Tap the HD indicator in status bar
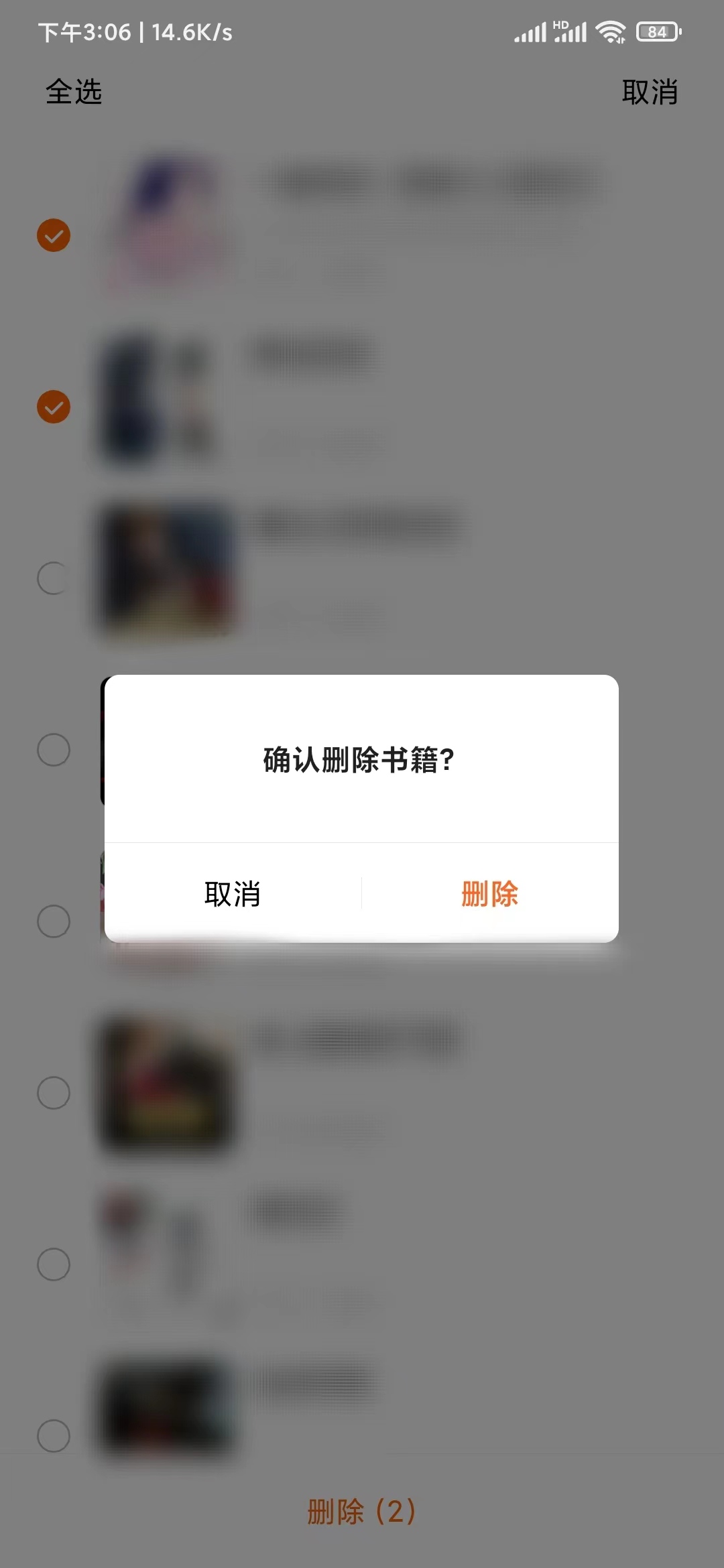 coord(560,24)
